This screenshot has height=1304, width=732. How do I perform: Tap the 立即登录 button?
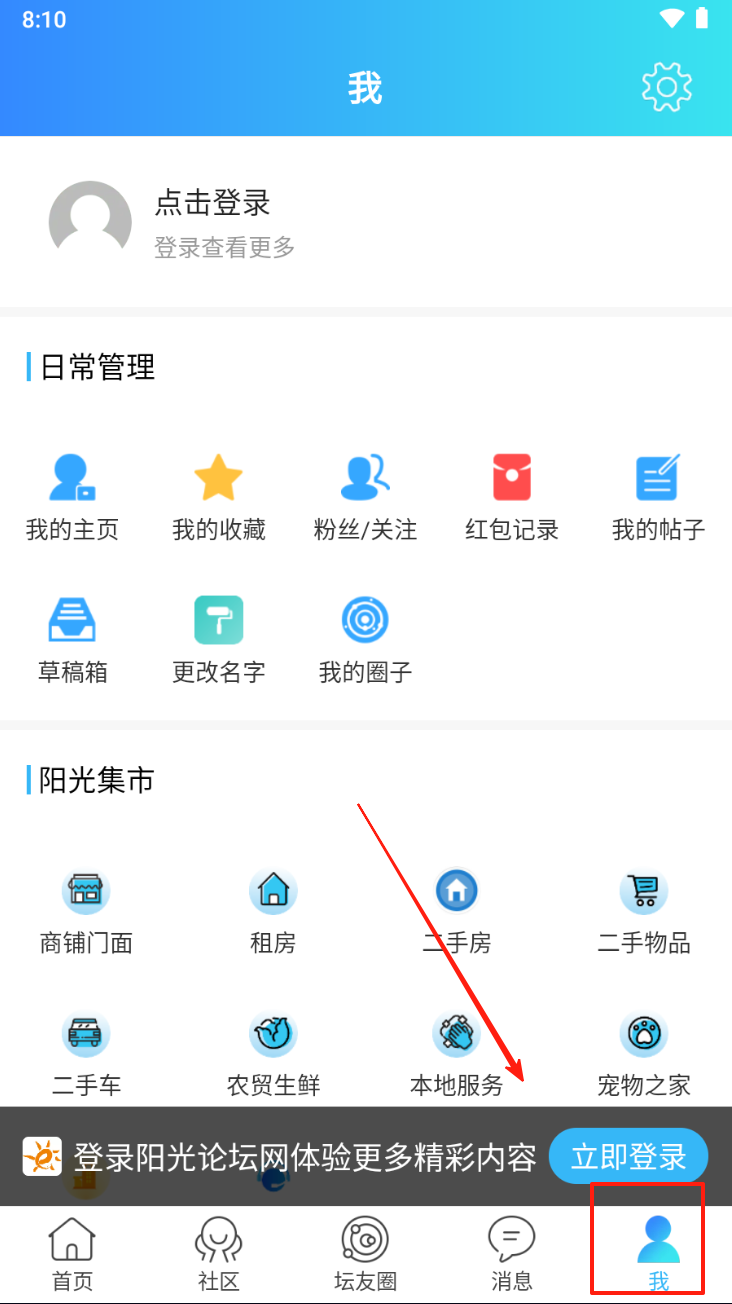tap(628, 1157)
